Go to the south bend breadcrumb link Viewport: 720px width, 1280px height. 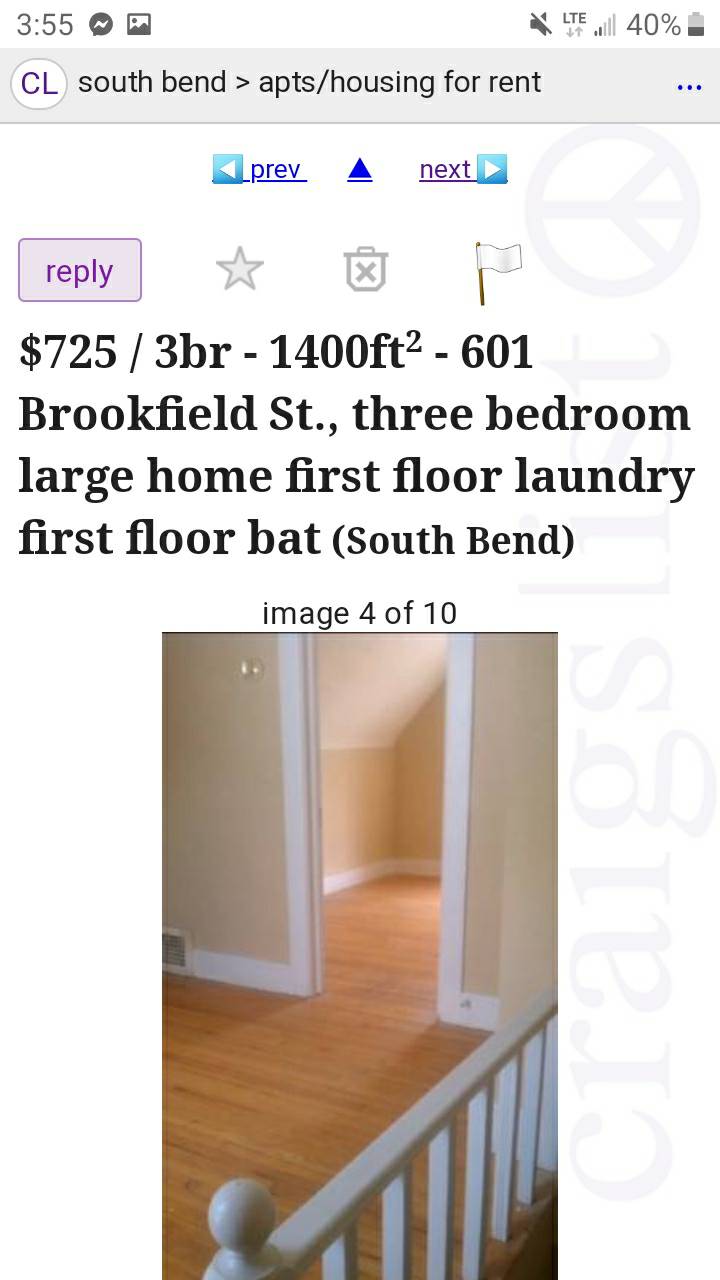(152, 83)
